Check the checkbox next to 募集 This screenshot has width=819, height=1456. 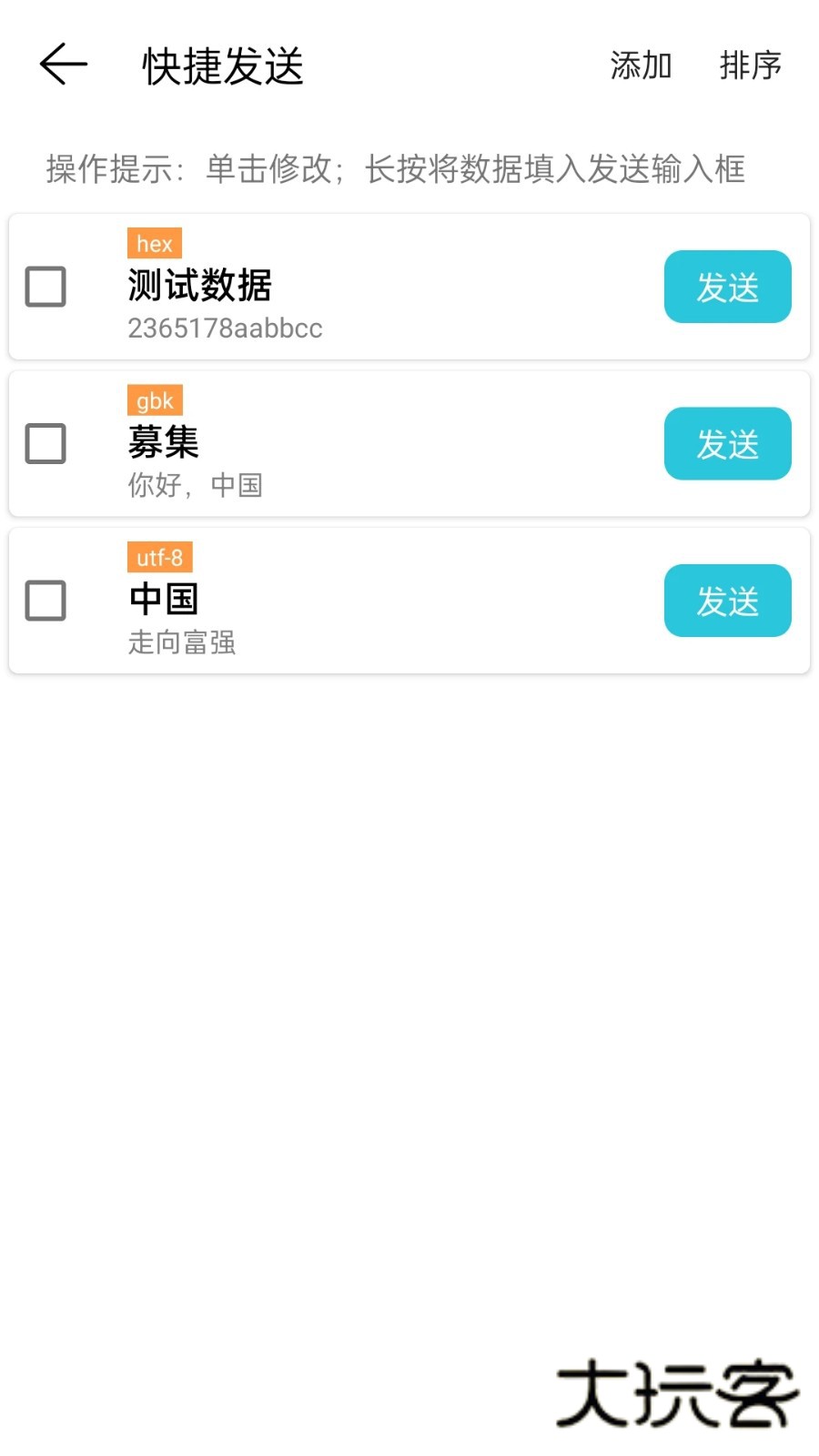pos(45,443)
